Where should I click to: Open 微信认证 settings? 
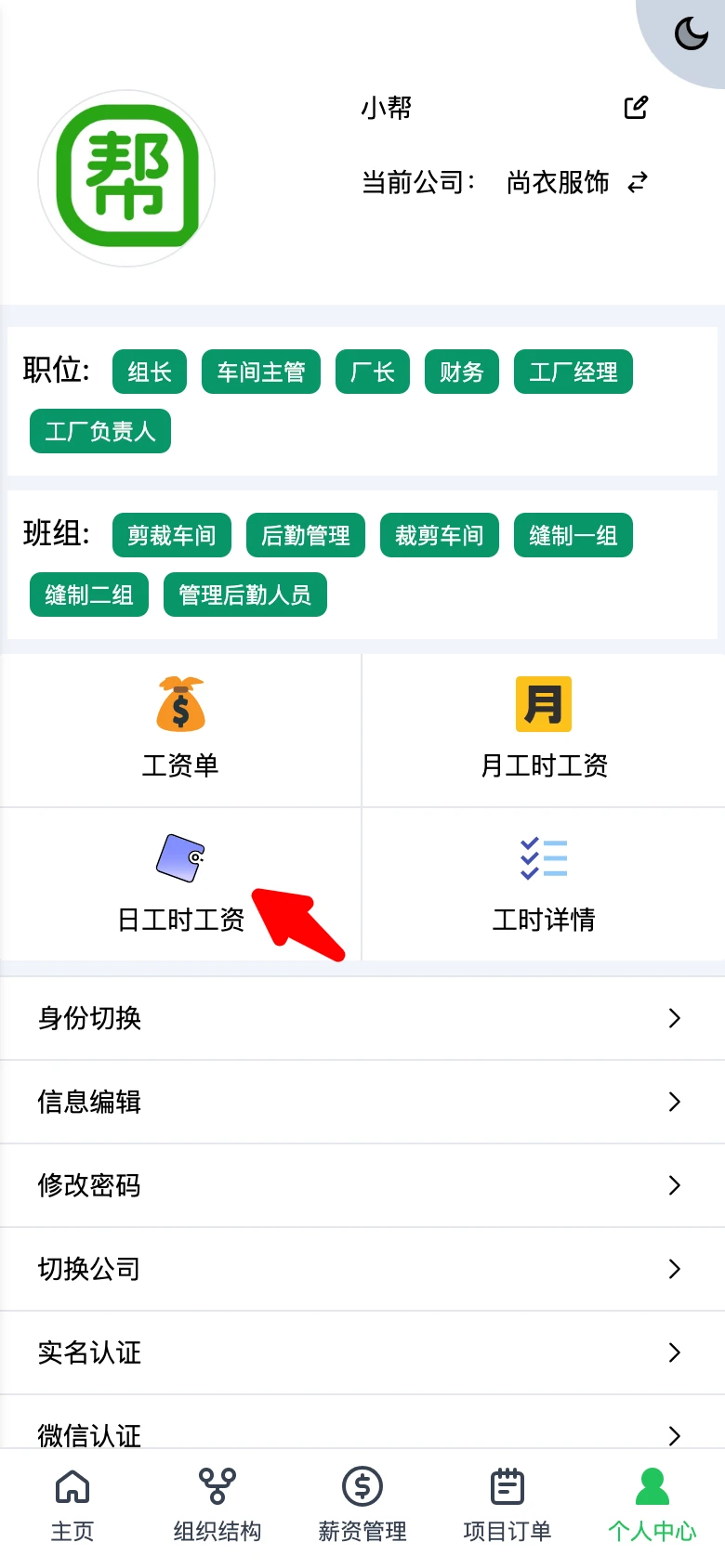(x=87, y=1433)
